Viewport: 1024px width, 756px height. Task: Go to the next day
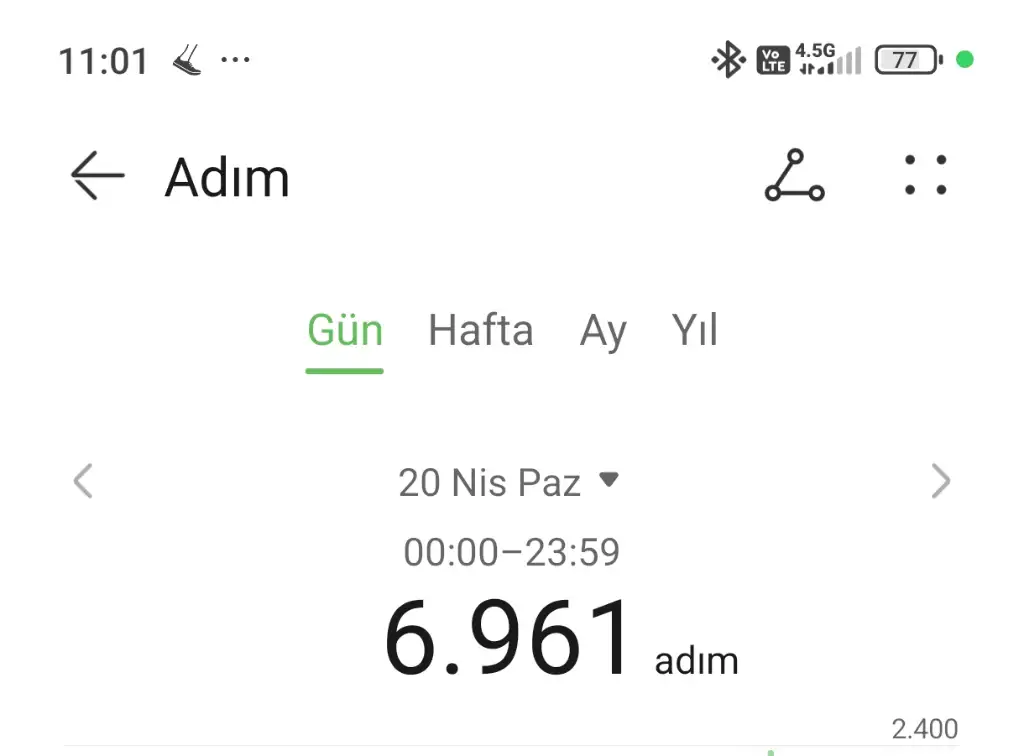[x=940, y=482]
